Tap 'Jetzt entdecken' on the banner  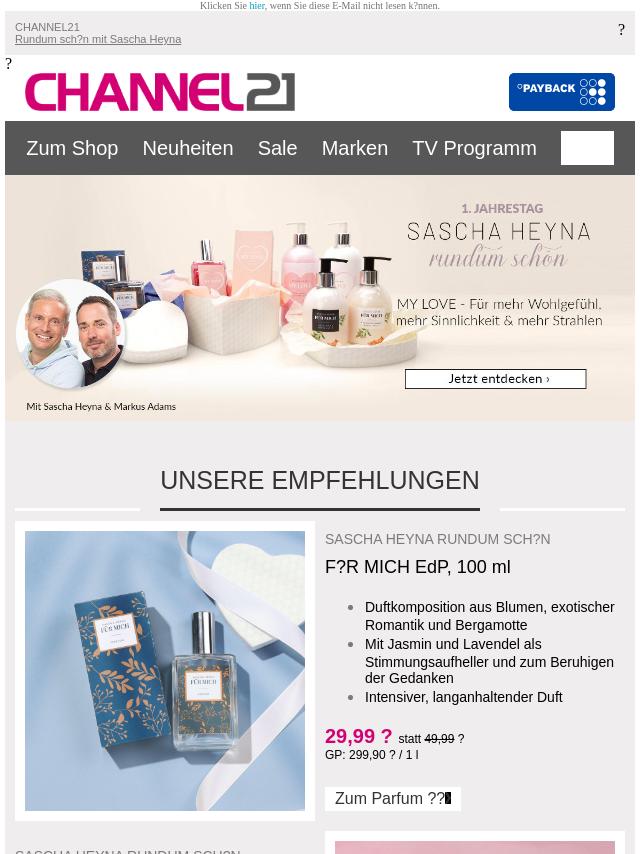pos(495,379)
